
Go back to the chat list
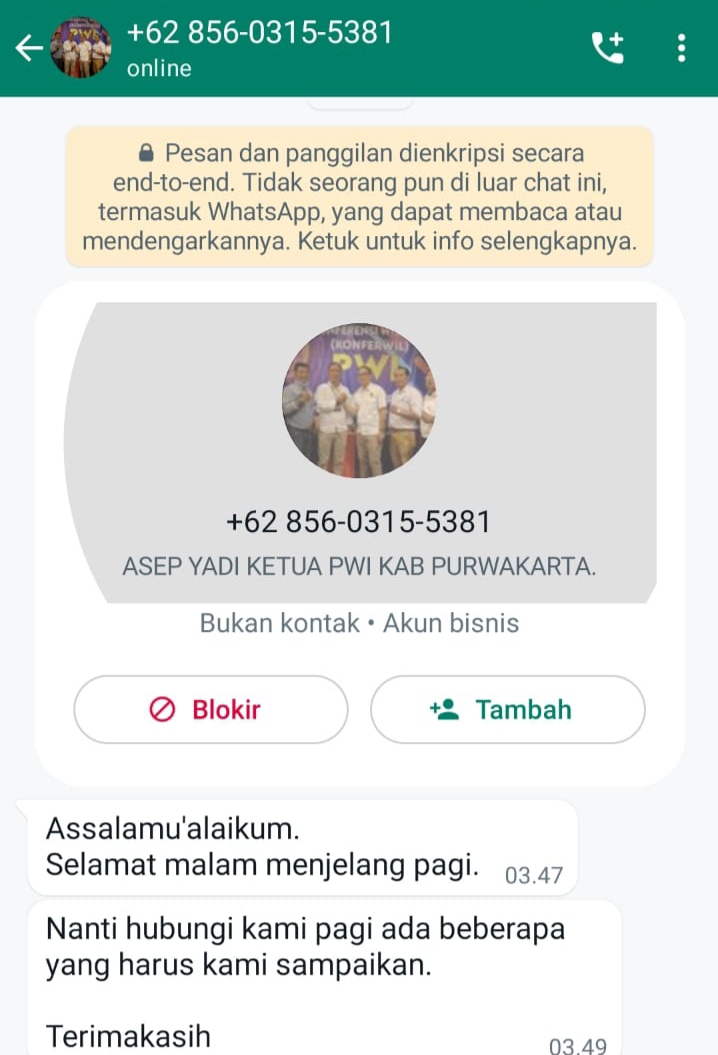[x=29, y=48]
